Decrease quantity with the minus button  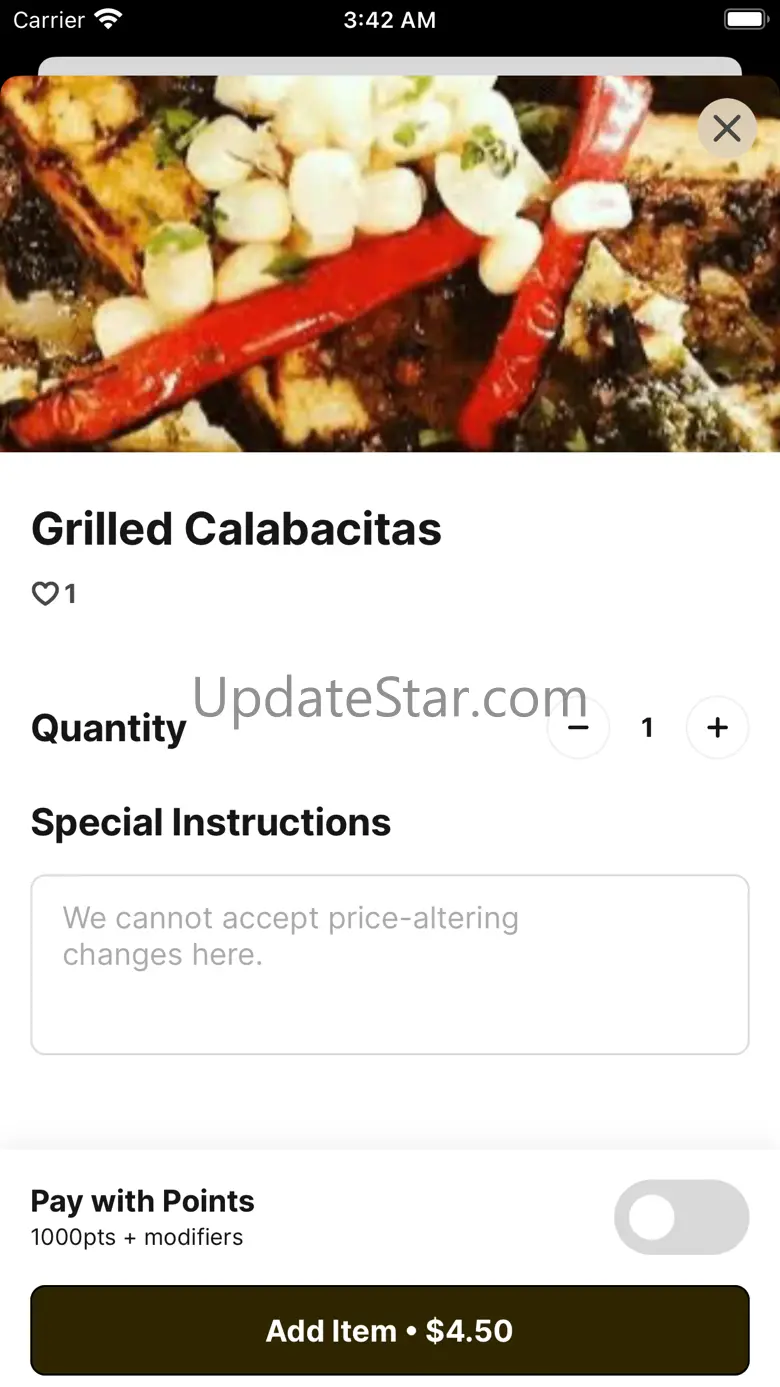[578, 727]
